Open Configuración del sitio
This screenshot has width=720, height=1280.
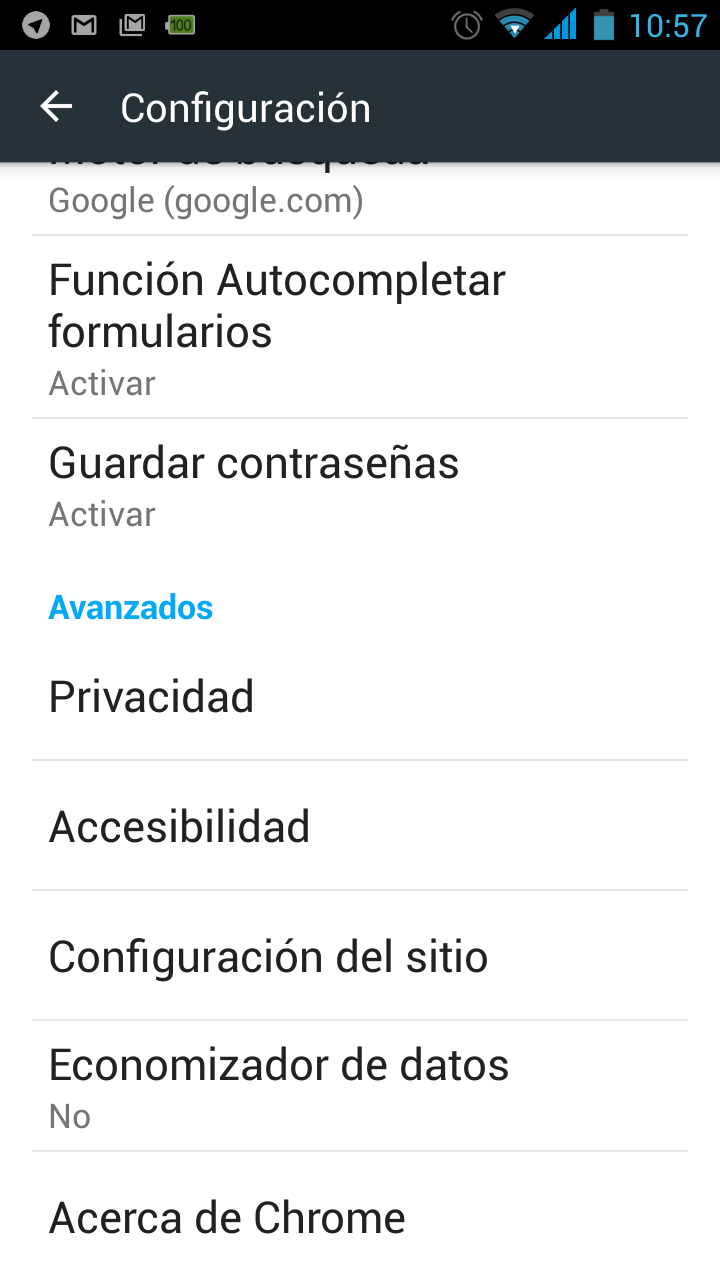[x=360, y=956]
